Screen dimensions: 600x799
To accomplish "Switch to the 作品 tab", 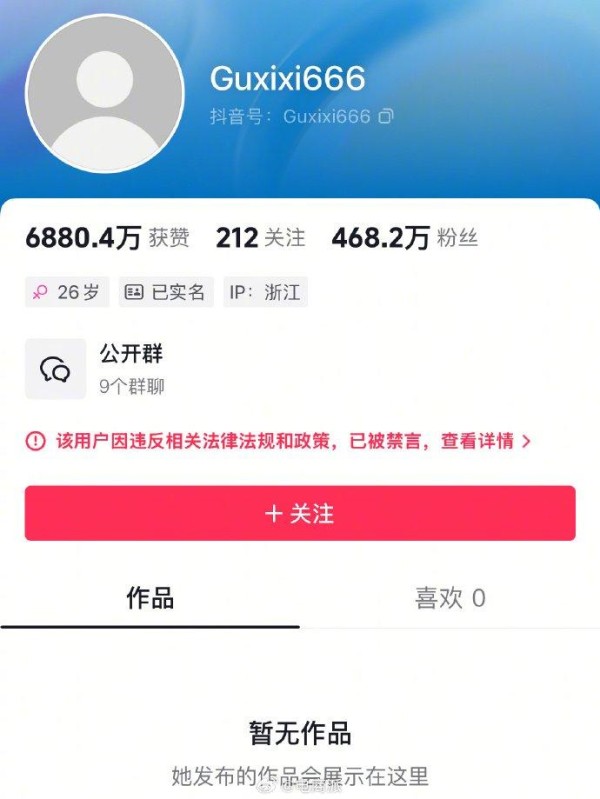I will [x=150, y=598].
